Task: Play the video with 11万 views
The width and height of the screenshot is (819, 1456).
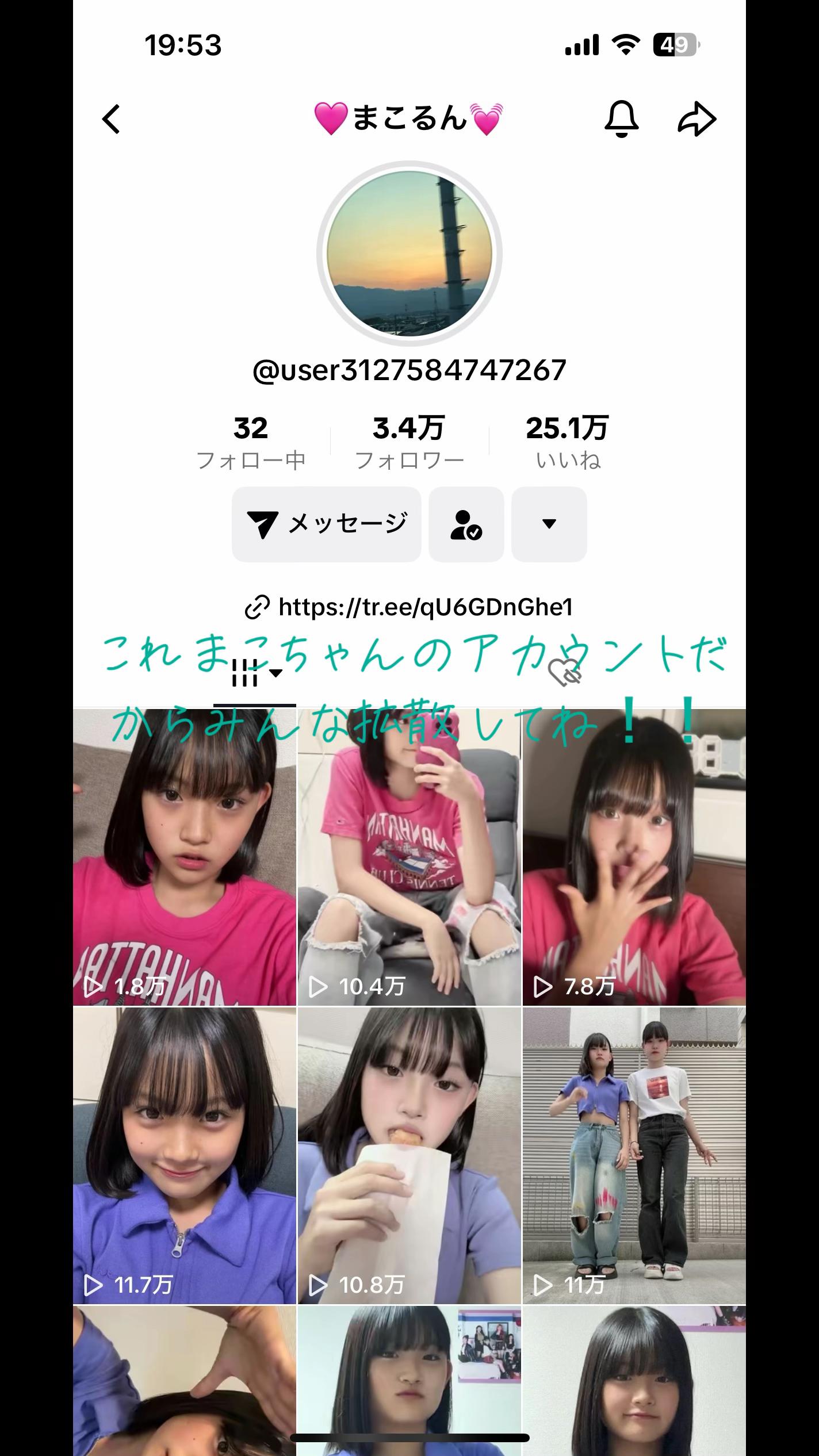Action: pos(634,1156)
